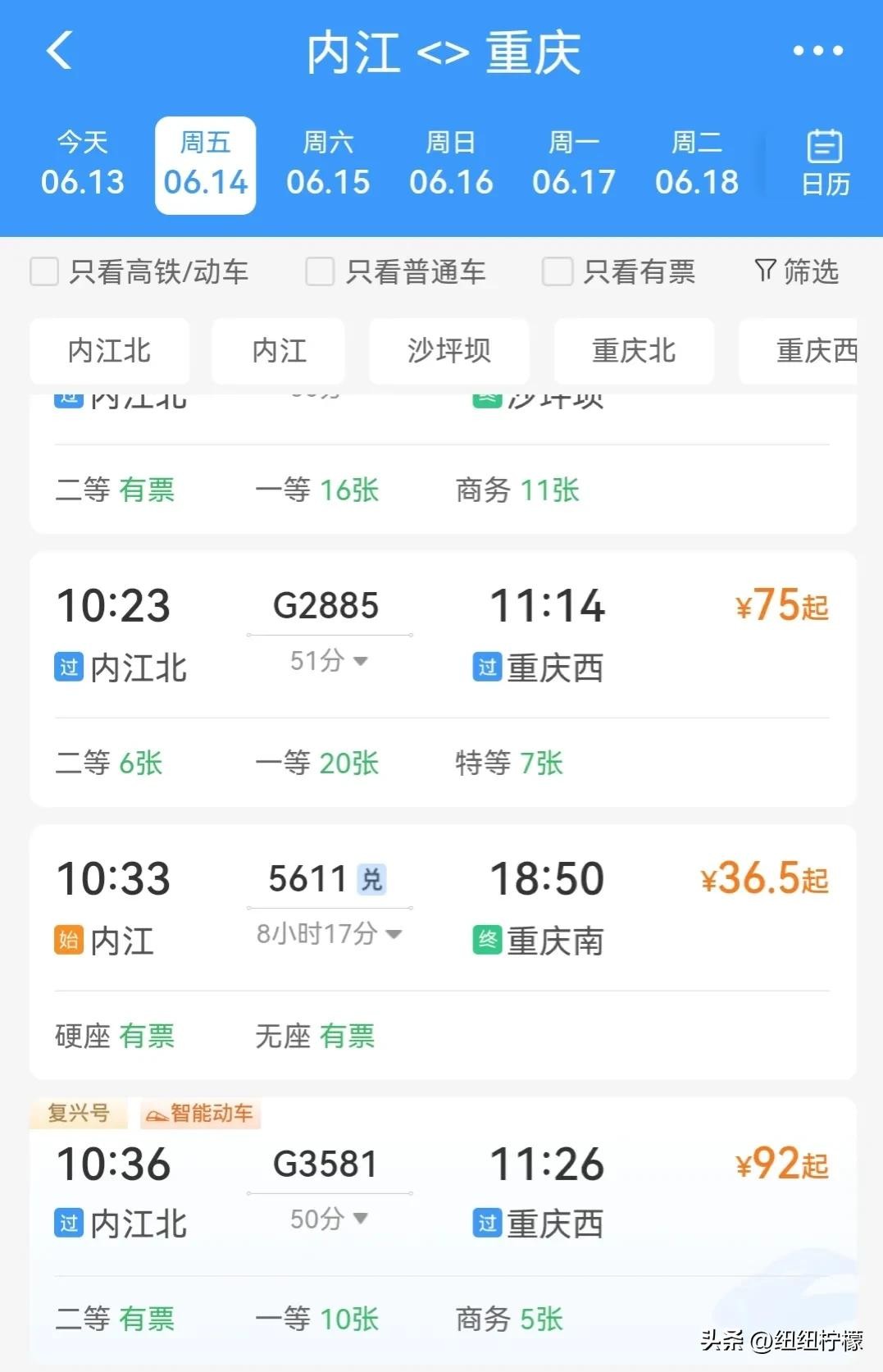Open the three-dot overflow menu
883x1372 pixels.
coord(817,51)
